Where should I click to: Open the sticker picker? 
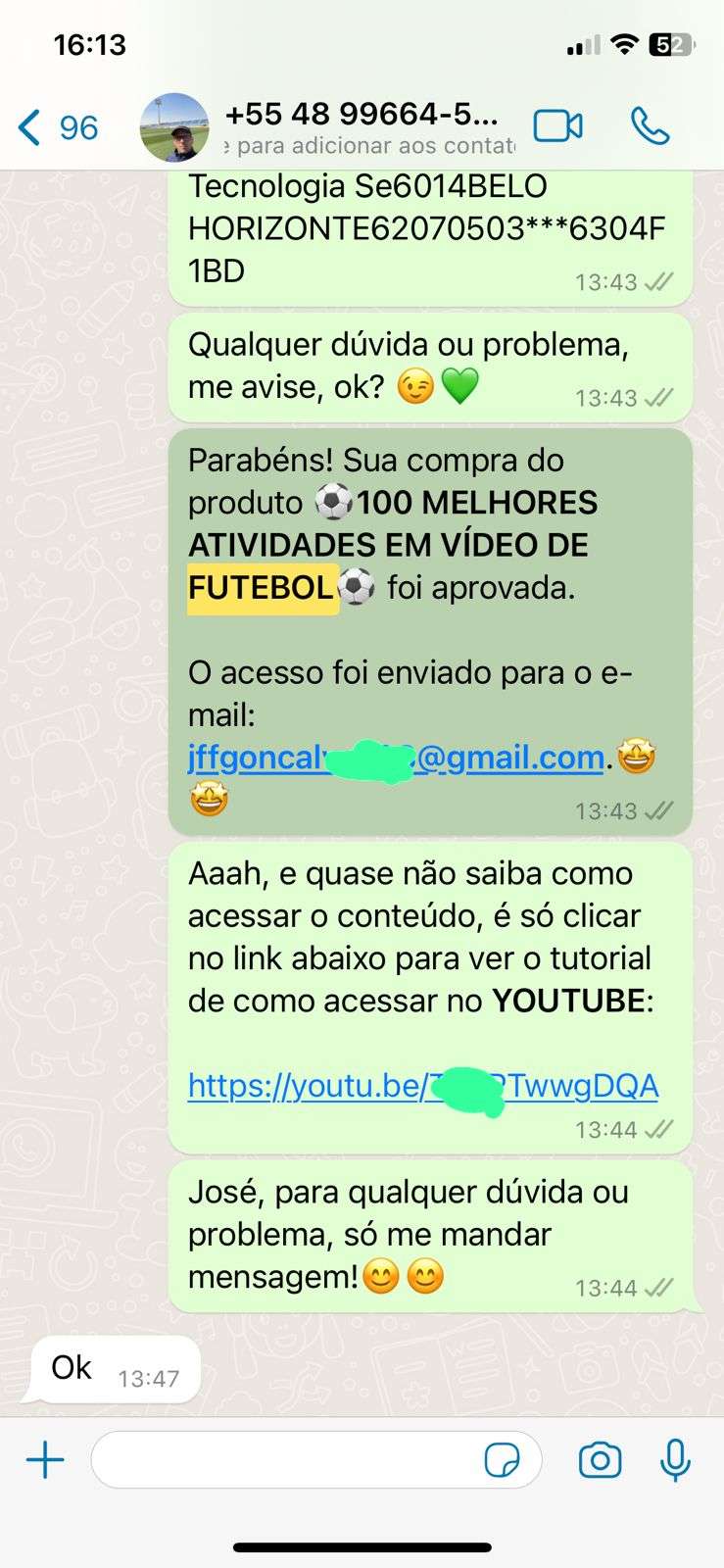[x=503, y=1460]
